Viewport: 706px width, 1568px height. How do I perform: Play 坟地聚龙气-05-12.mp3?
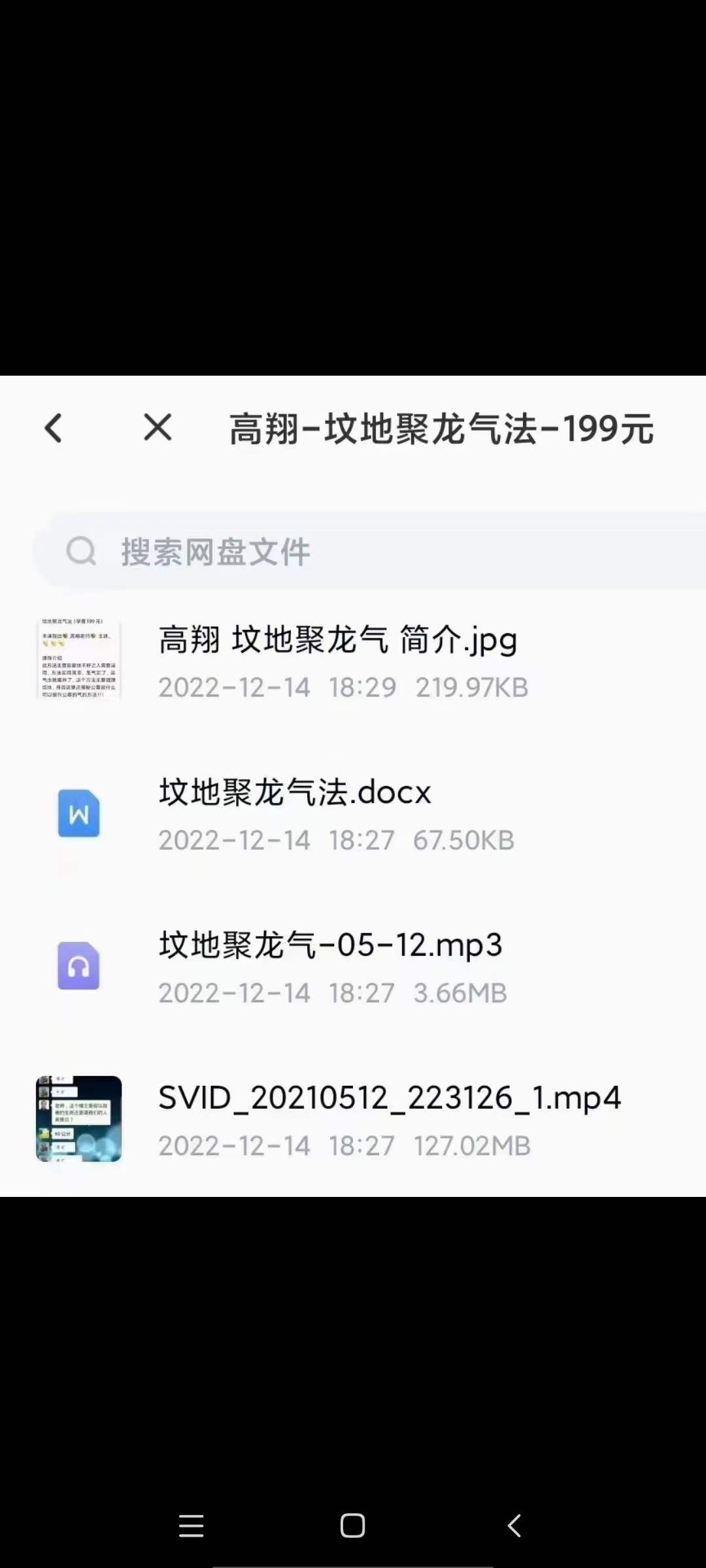point(330,945)
